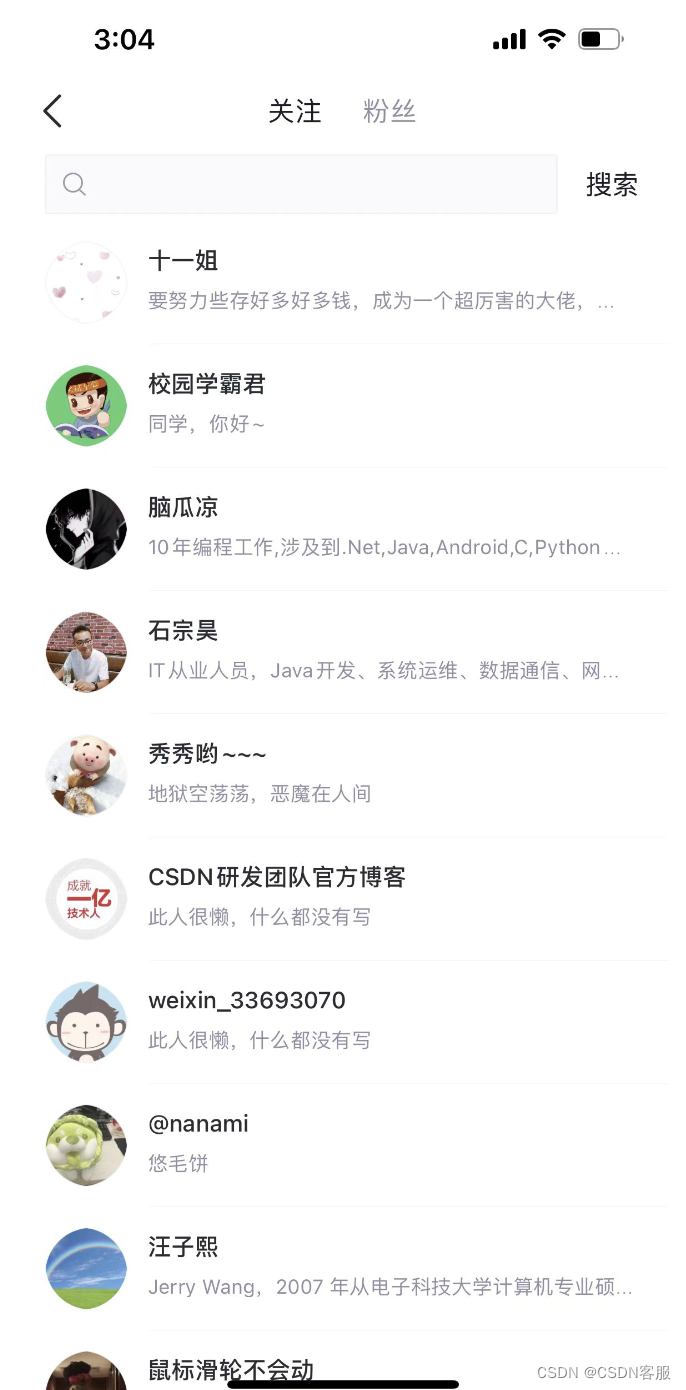Open the user 鼠标滑轮不会动
Image resolution: width=686 pixels, height=1390 pixels.
(x=231, y=1368)
